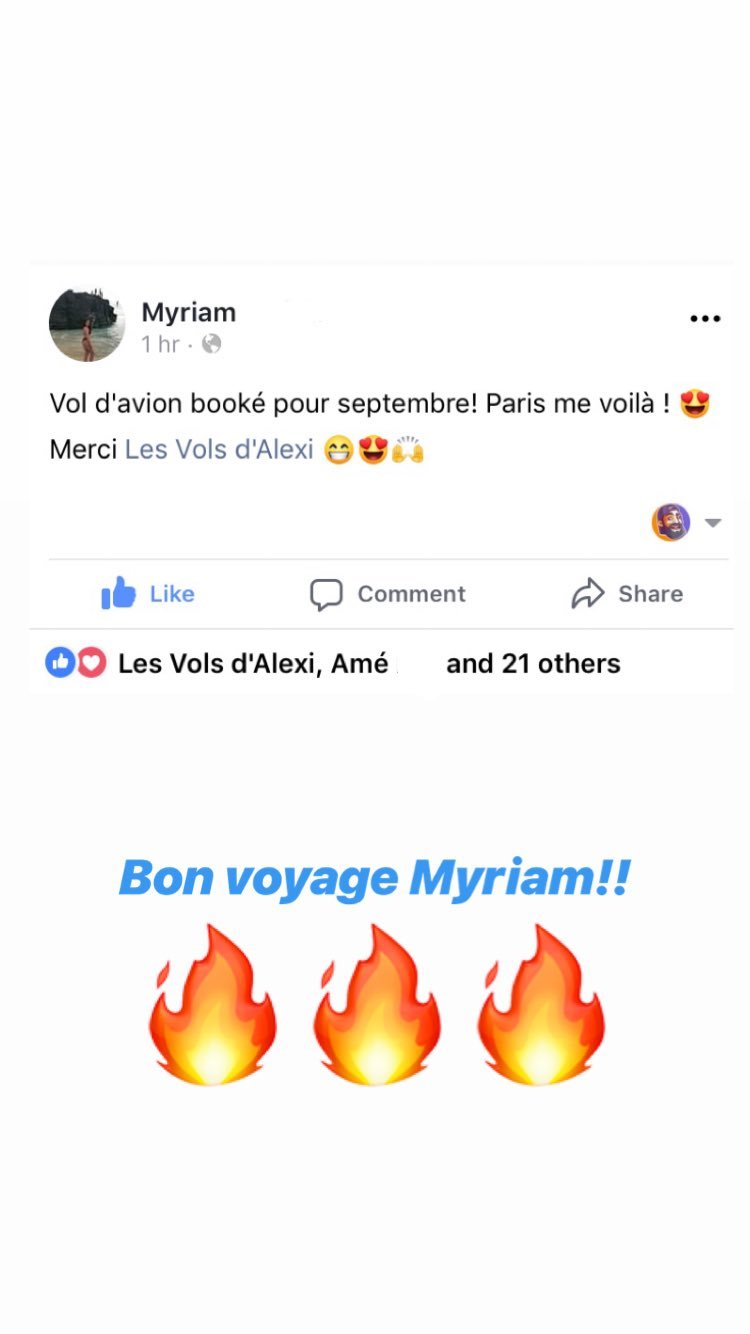This screenshot has height=1334, width=750.
Task: Click the '1 hr' timestamp
Action: pos(162,344)
